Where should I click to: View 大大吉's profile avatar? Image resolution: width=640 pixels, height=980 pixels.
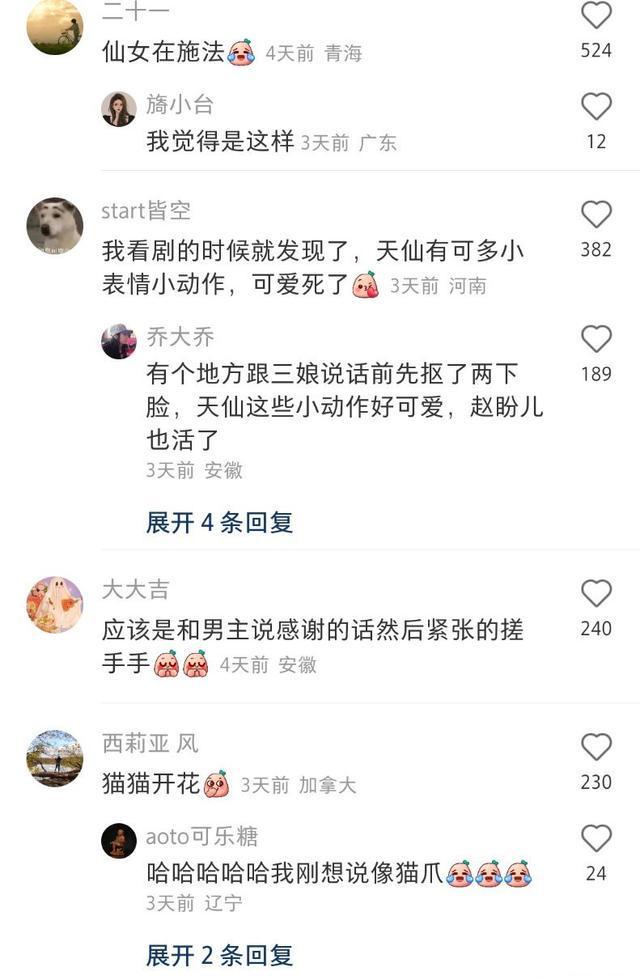coord(54,604)
